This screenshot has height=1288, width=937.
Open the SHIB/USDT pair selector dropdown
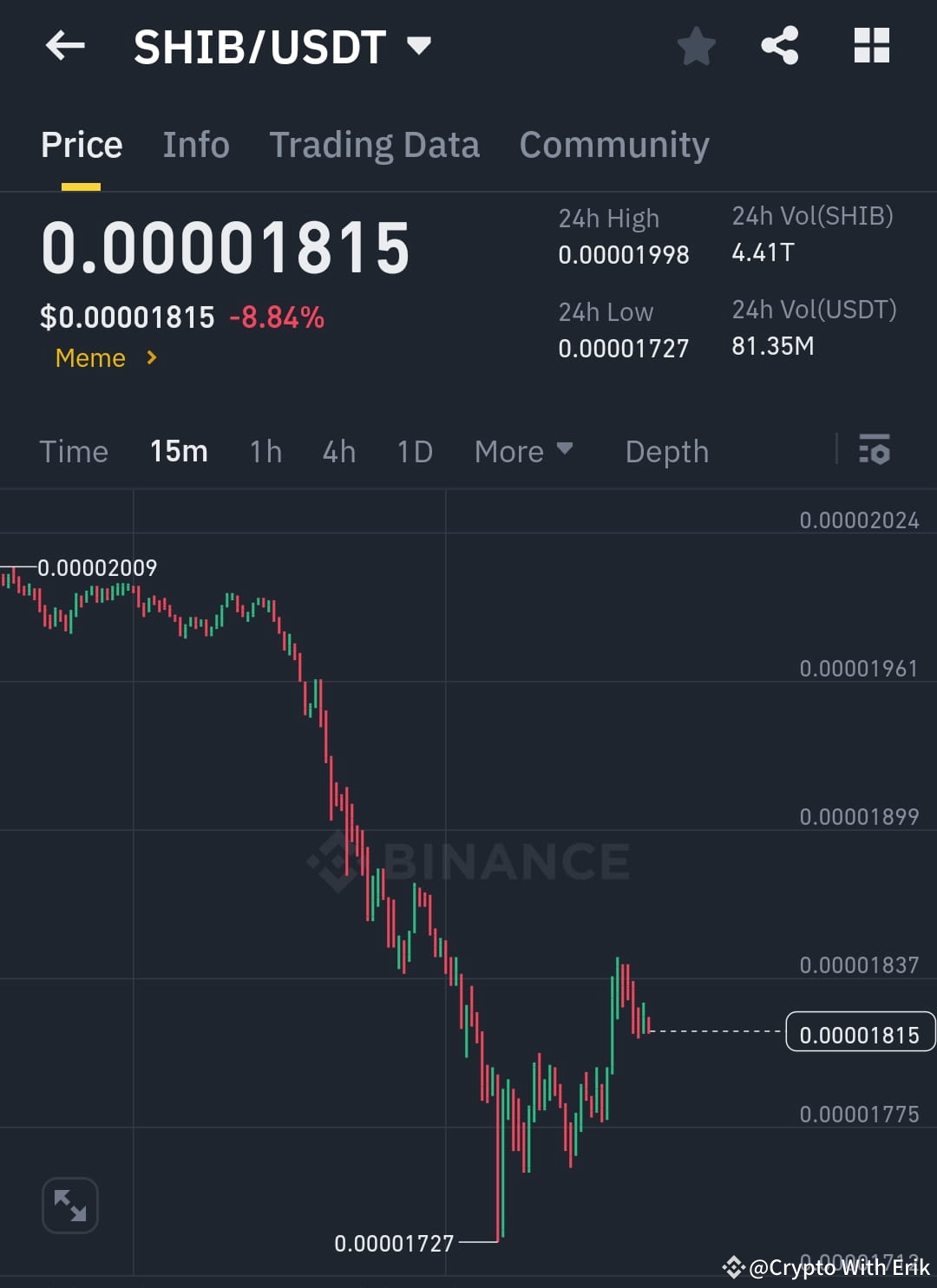coord(420,45)
